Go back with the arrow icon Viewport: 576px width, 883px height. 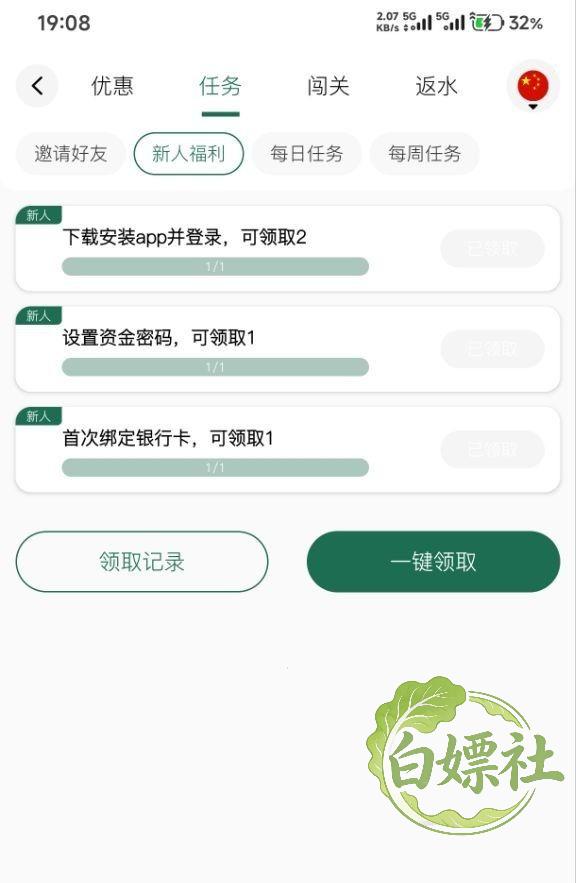point(37,86)
